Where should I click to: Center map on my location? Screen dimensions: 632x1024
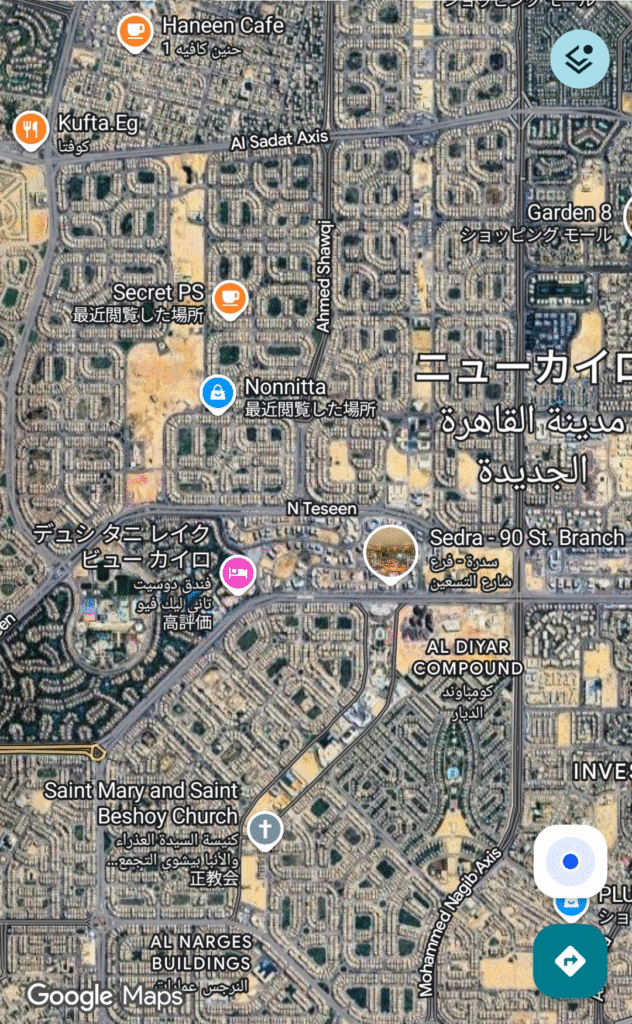(570, 861)
